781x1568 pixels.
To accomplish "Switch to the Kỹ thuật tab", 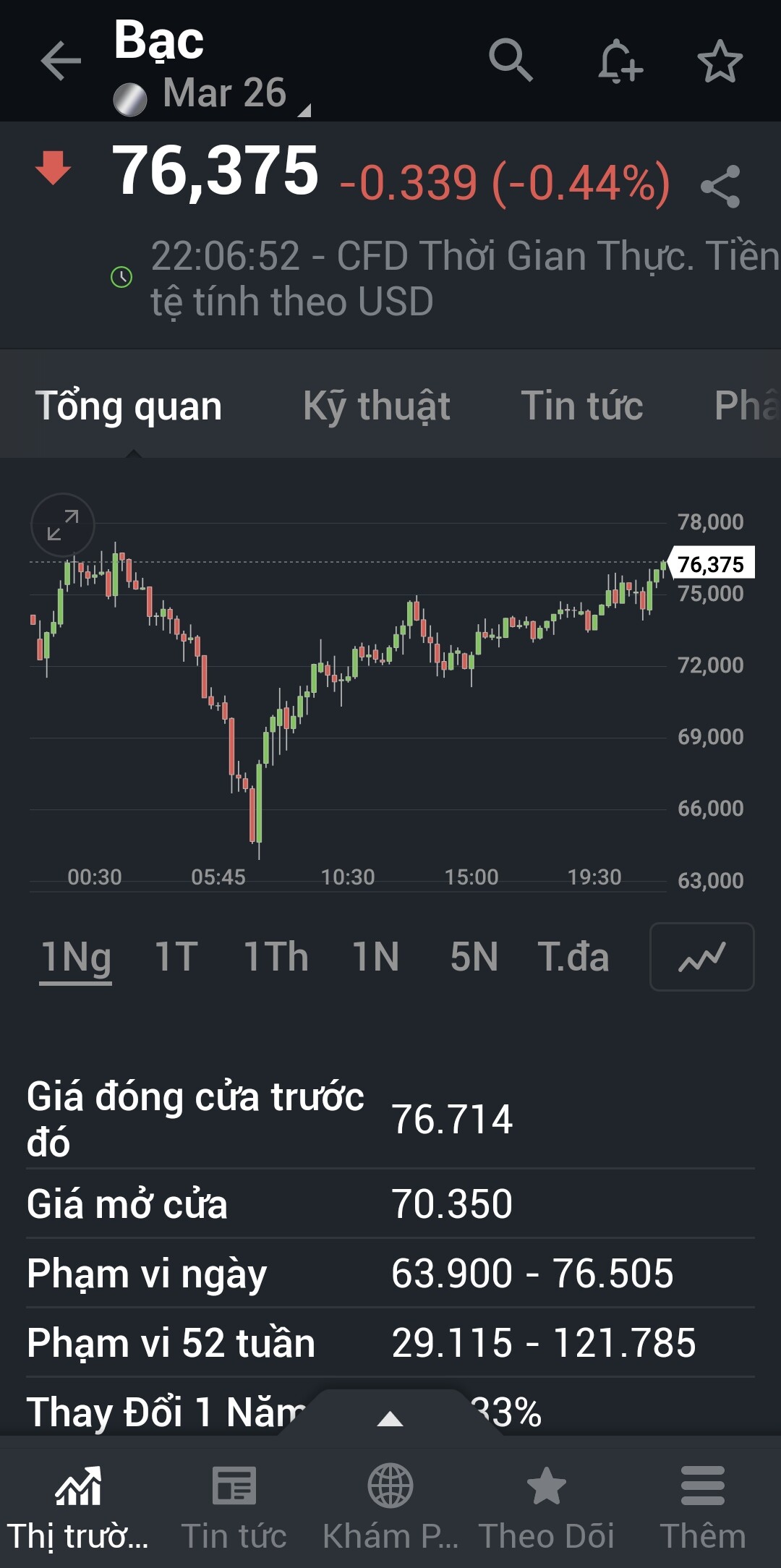I will [376, 405].
